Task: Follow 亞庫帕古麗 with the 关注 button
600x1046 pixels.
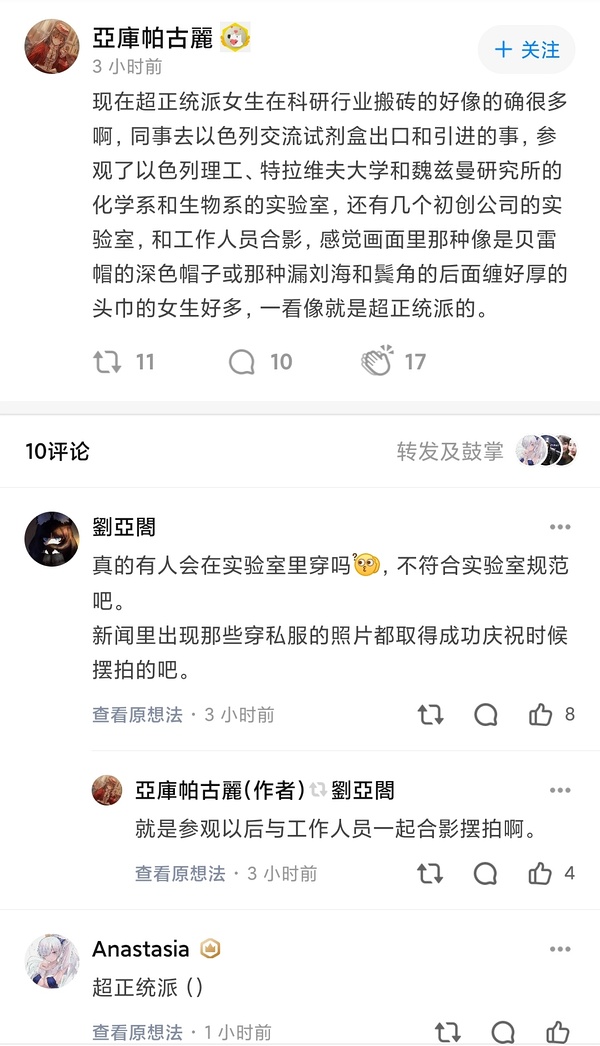Action: pos(527,49)
